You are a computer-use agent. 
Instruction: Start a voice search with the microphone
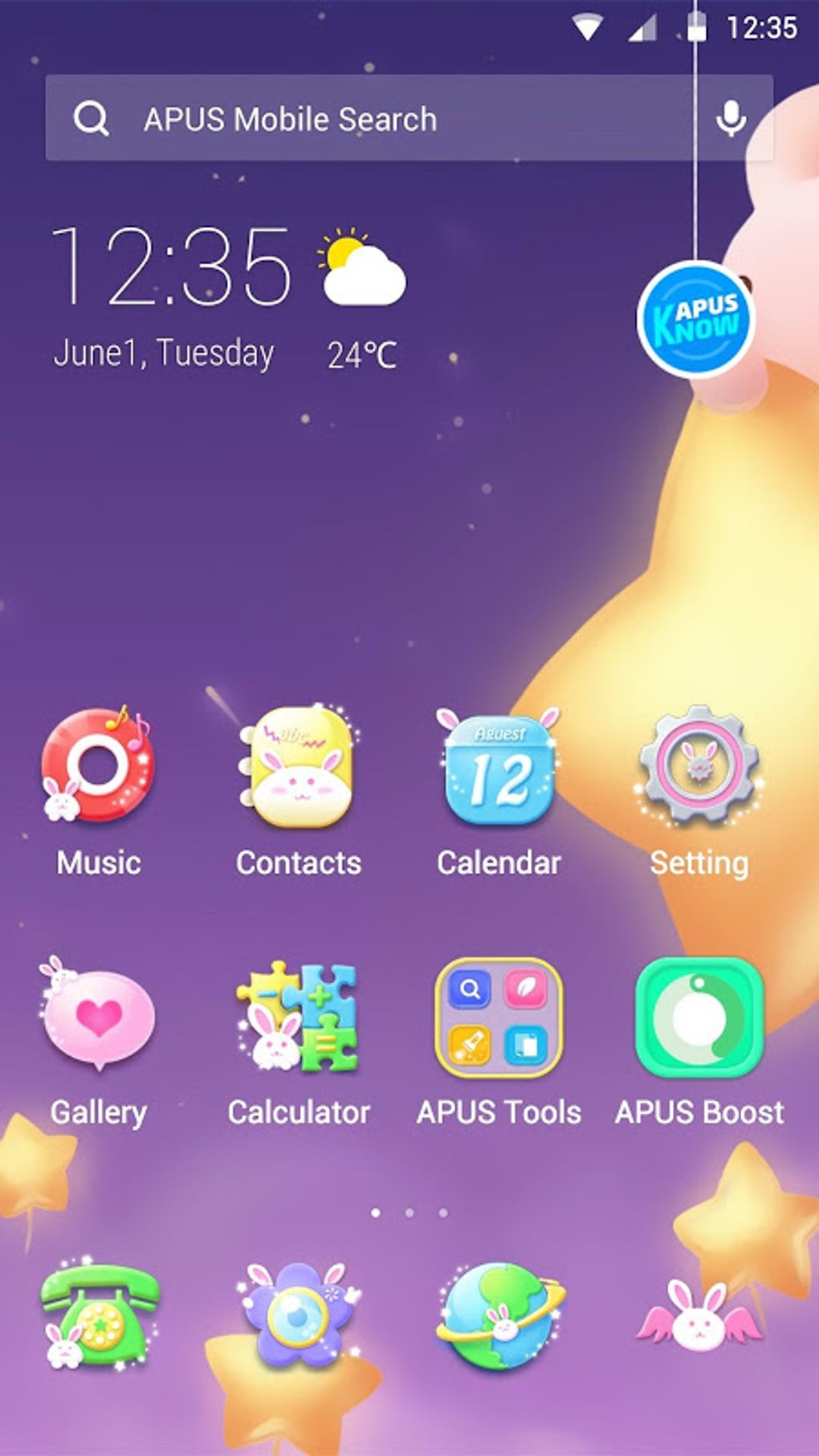tap(731, 119)
